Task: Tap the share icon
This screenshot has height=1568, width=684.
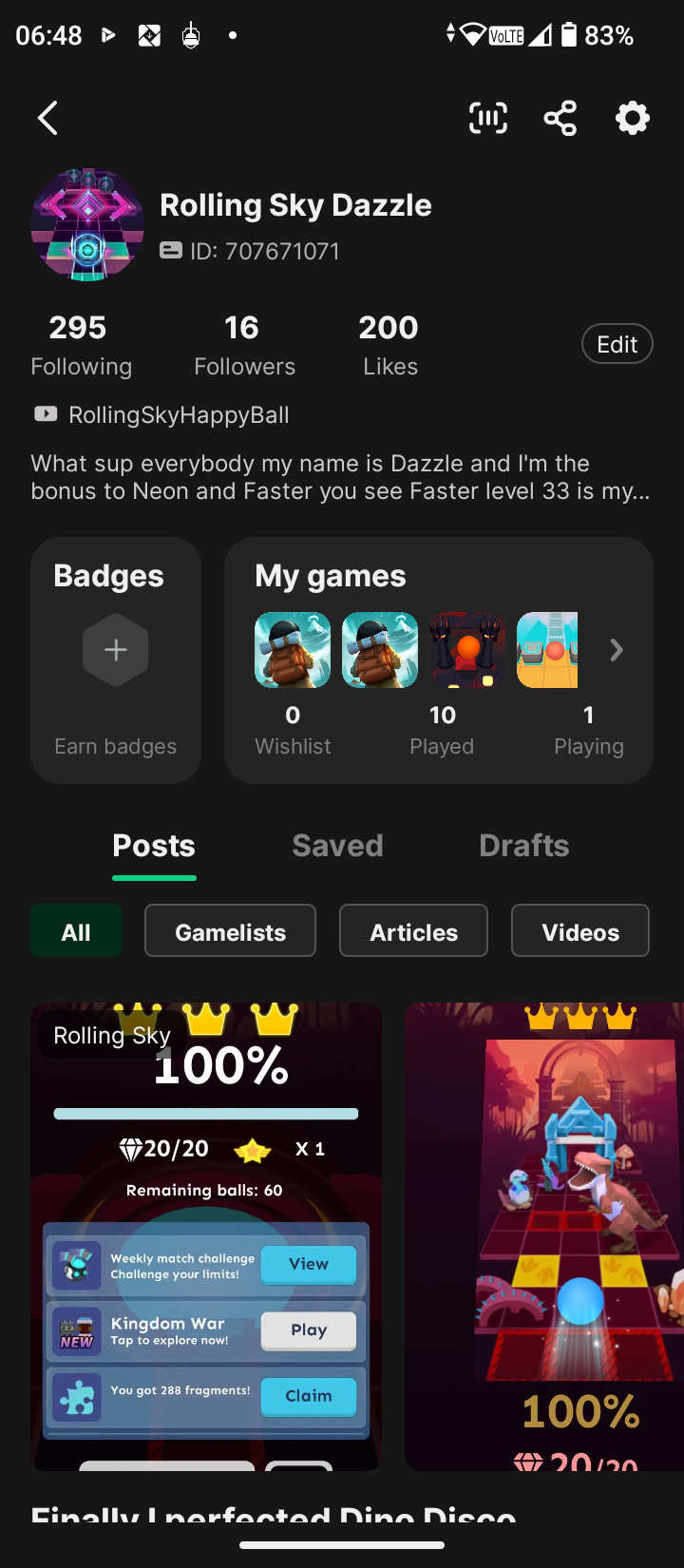Action: point(560,118)
